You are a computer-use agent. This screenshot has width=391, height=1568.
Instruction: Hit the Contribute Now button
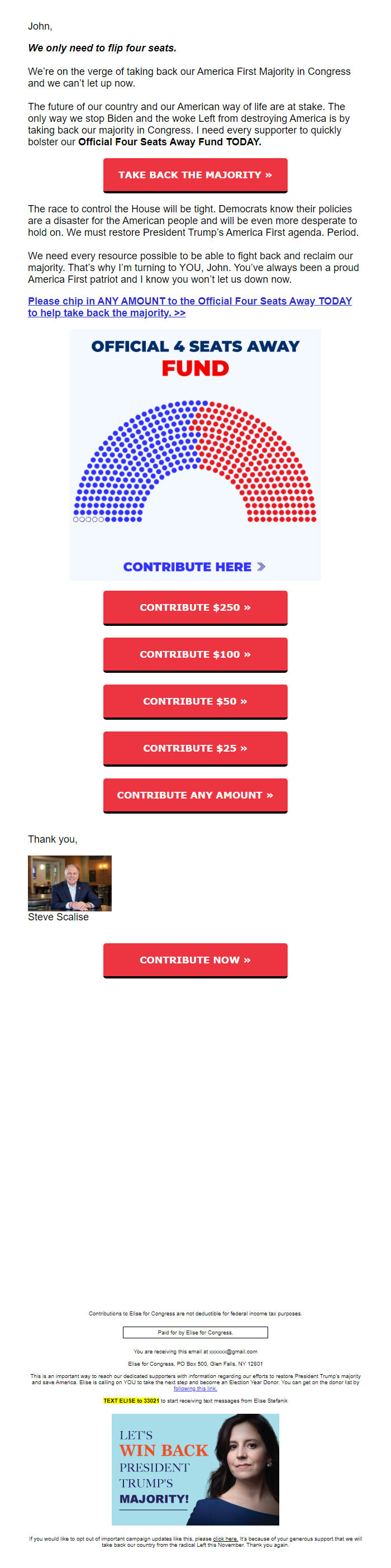tap(194, 960)
